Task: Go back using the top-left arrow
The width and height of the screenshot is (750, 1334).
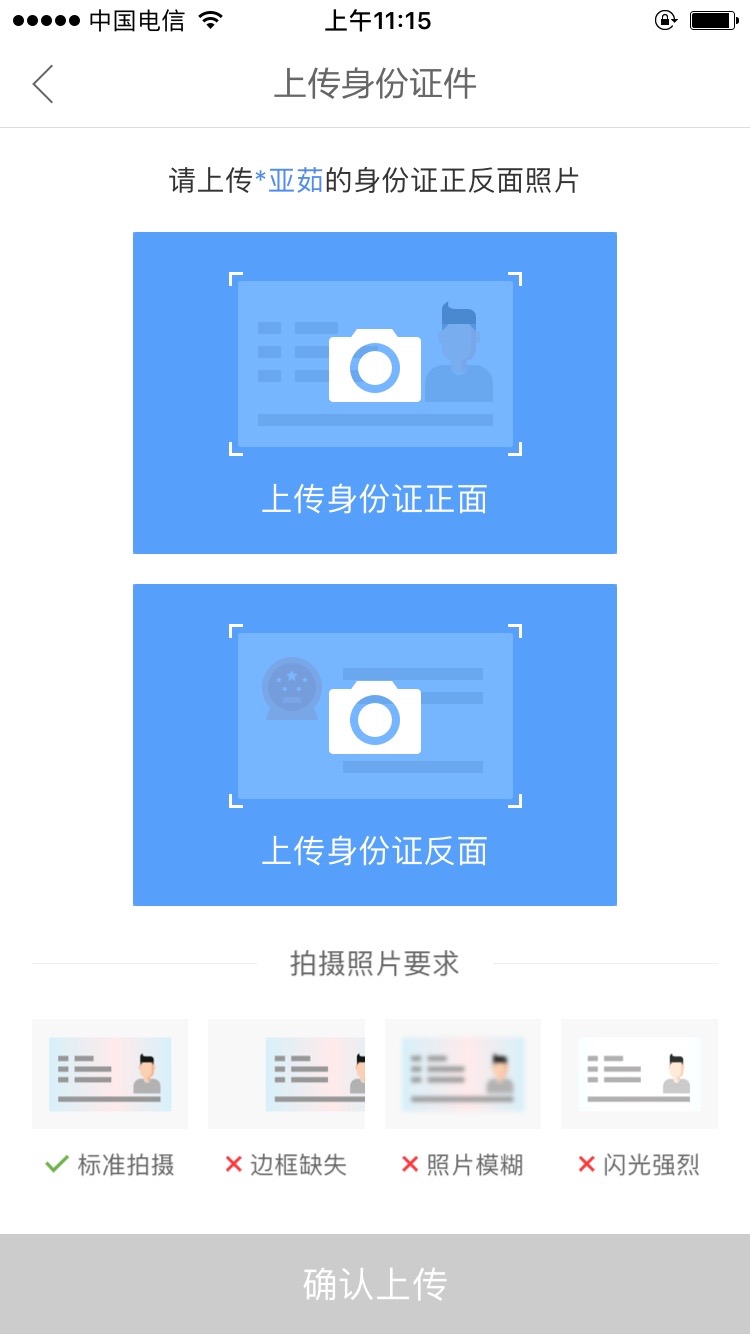Action: point(42,84)
